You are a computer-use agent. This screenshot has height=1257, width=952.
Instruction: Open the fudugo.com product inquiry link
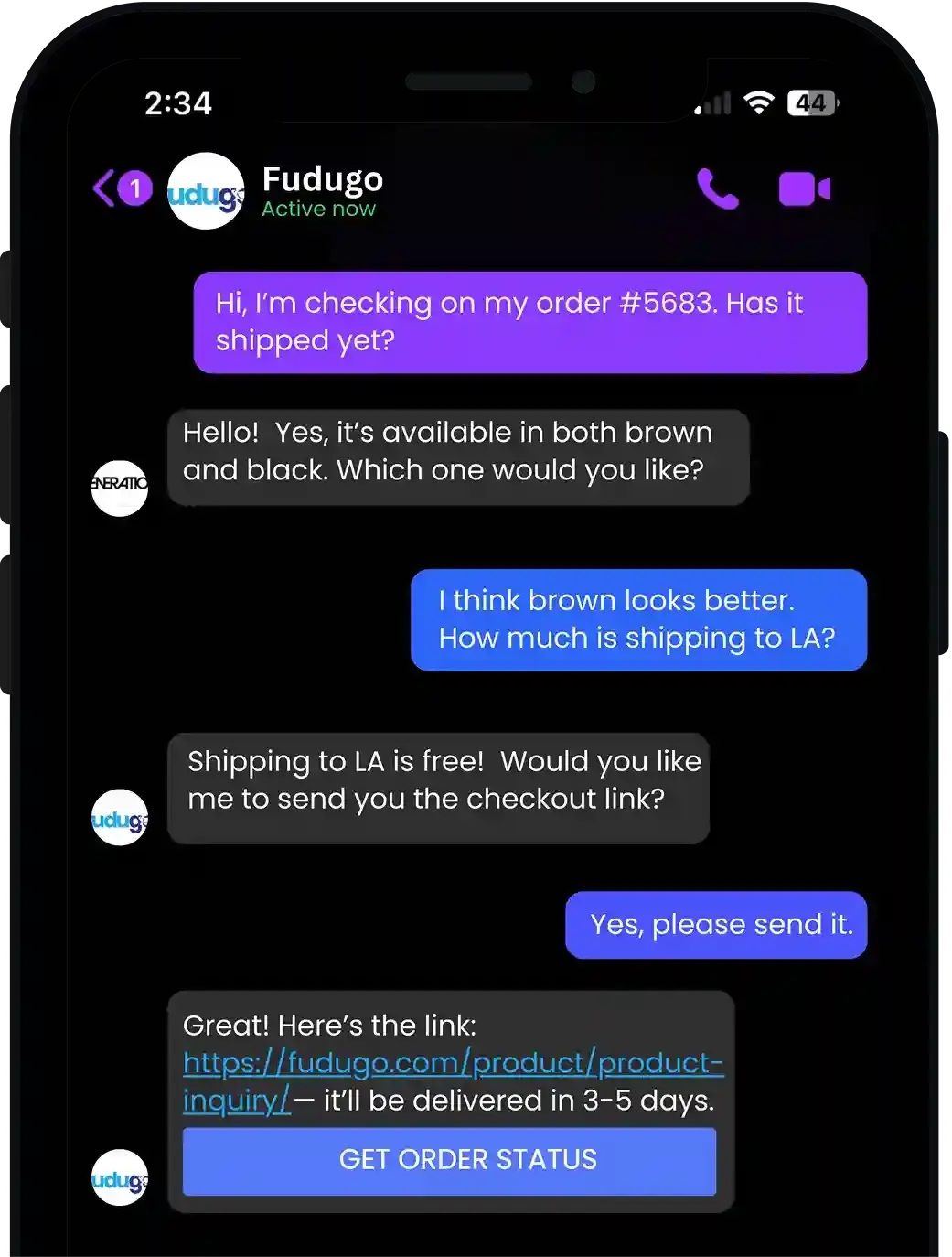point(452,1064)
